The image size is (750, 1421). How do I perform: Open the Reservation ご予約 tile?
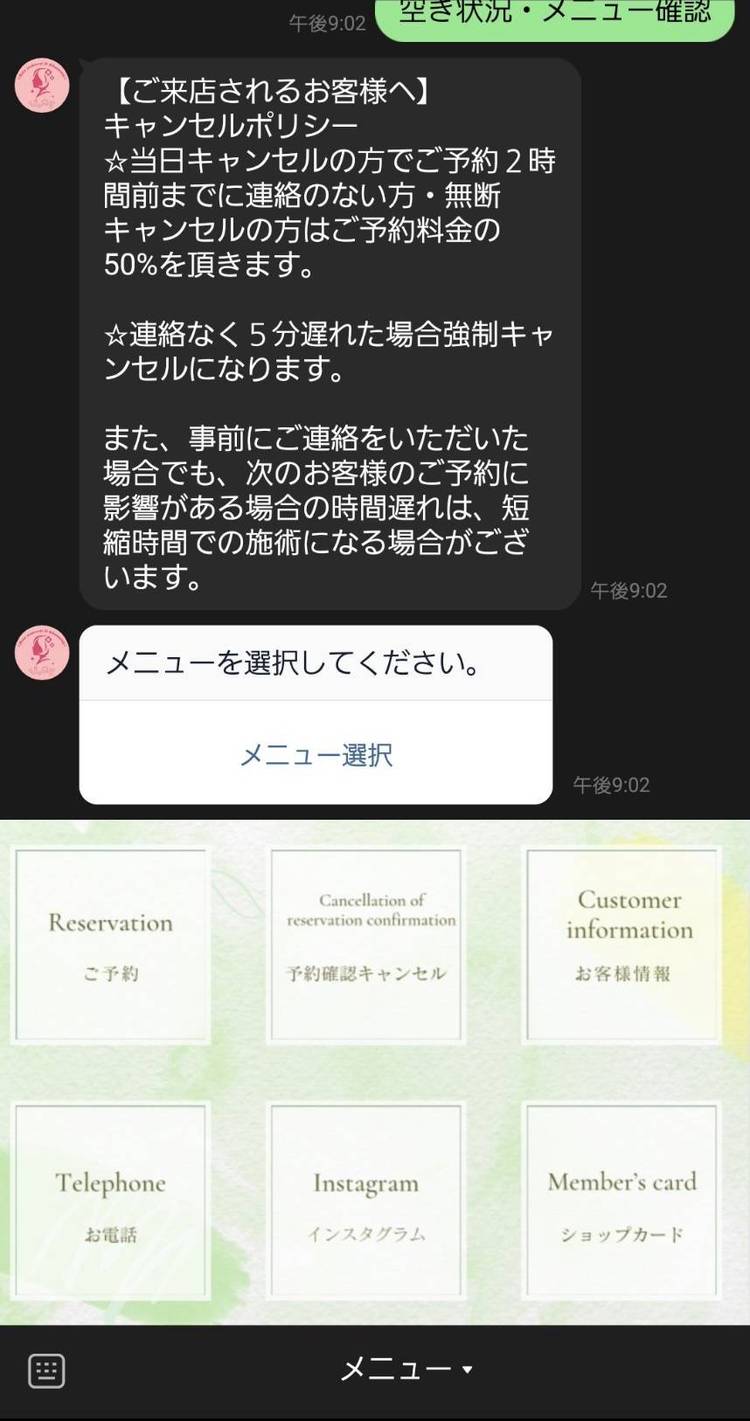(111, 944)
